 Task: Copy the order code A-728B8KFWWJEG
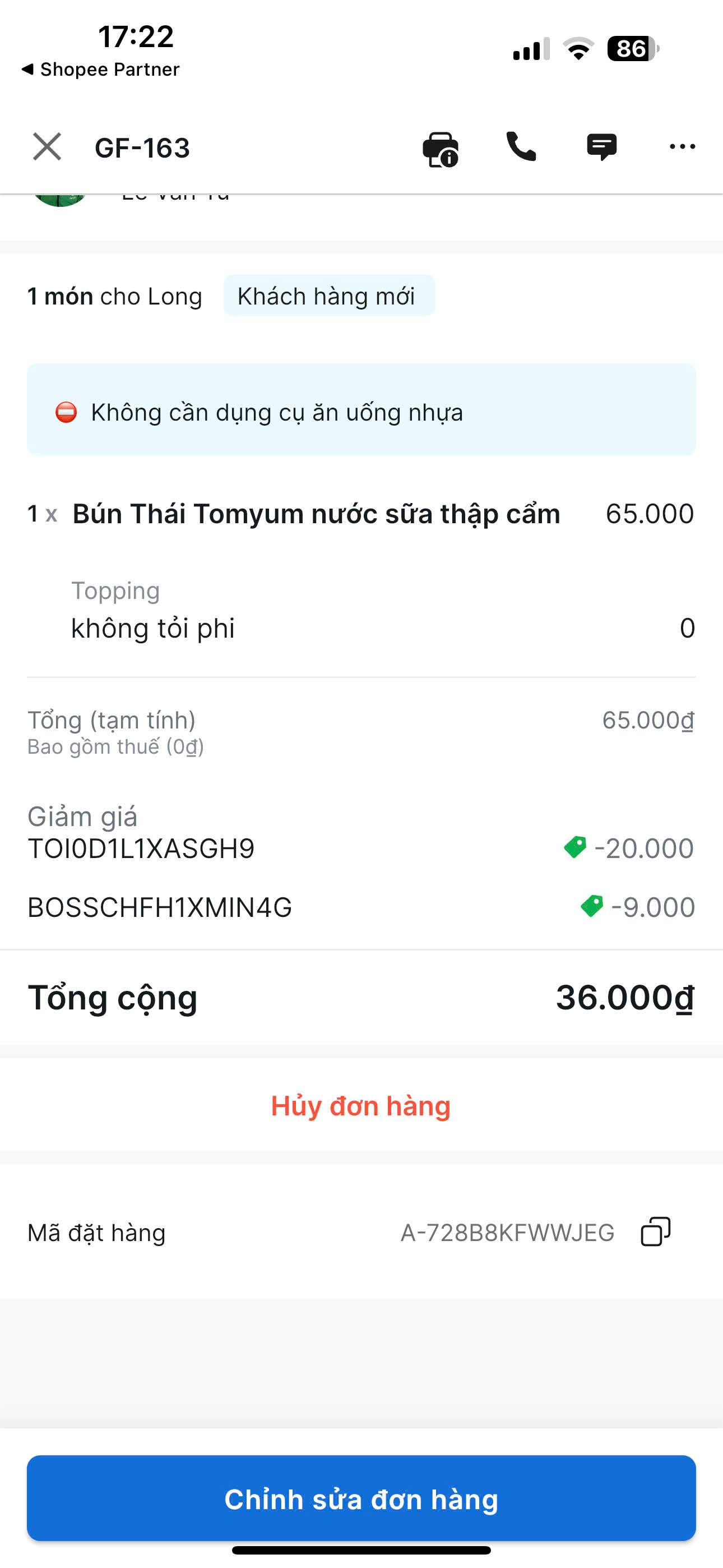pyautogui.click(x=655, y=1232)
